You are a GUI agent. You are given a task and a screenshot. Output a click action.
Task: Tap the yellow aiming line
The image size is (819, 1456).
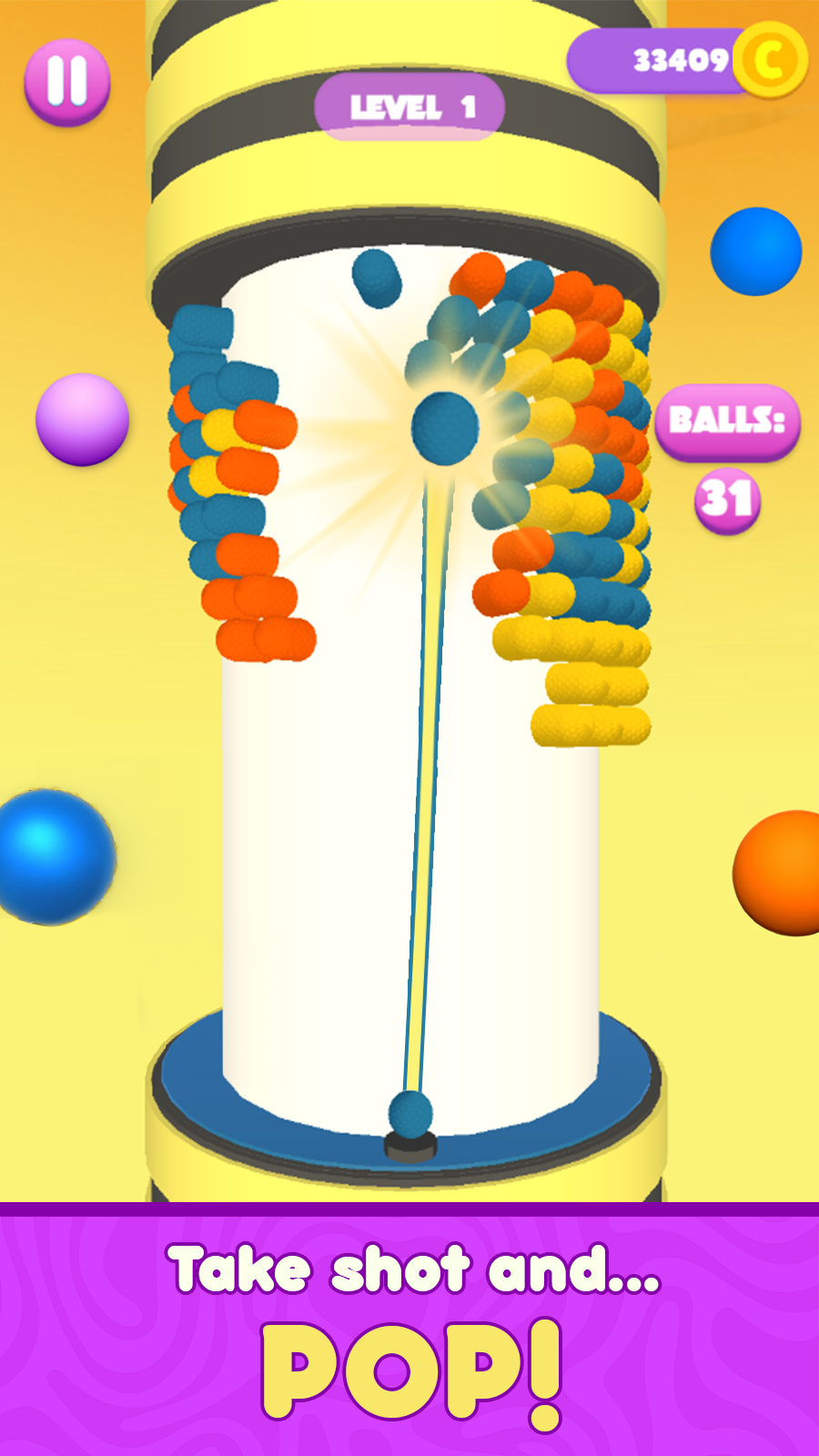coord(428,819)
